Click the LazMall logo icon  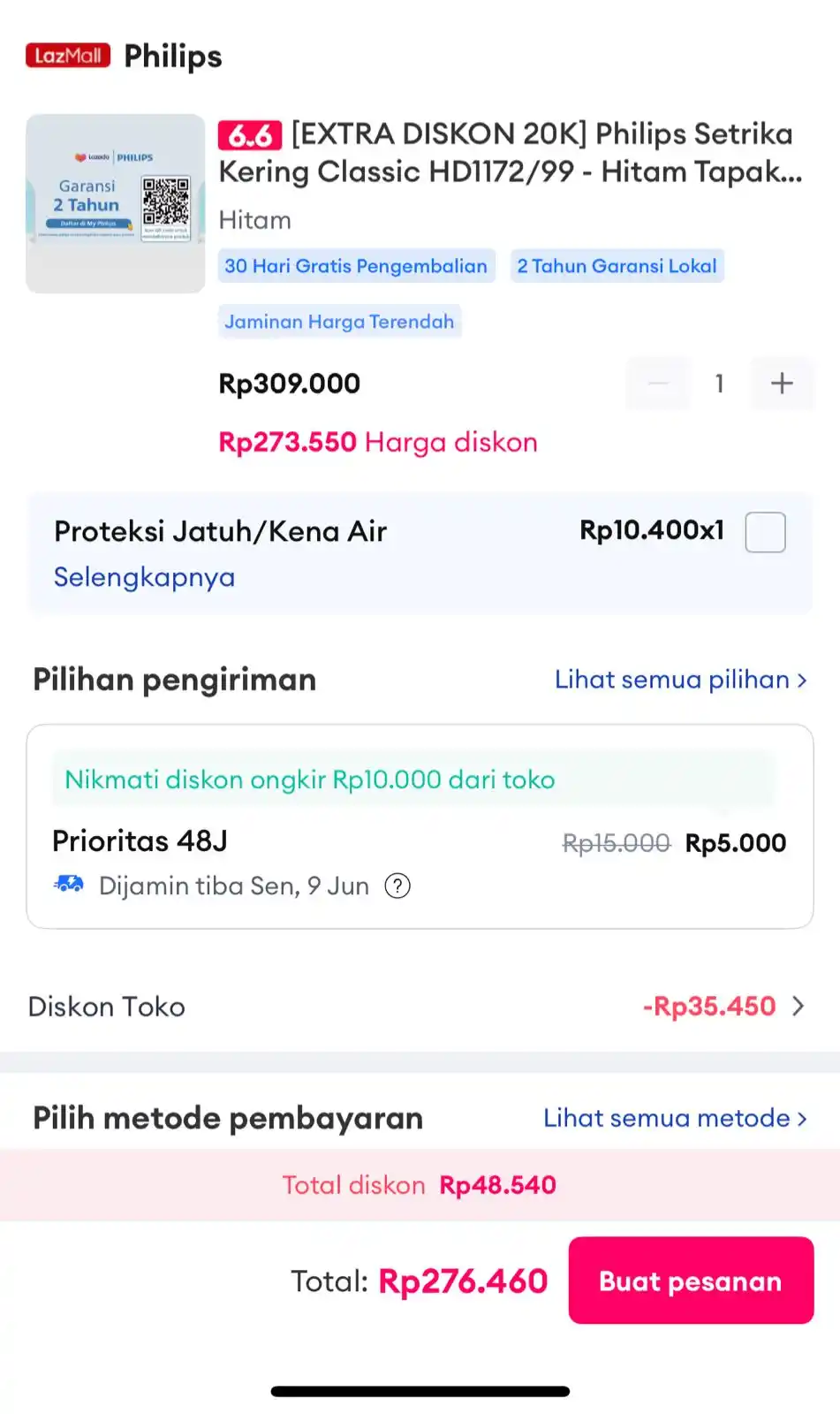tap(67, 55)
